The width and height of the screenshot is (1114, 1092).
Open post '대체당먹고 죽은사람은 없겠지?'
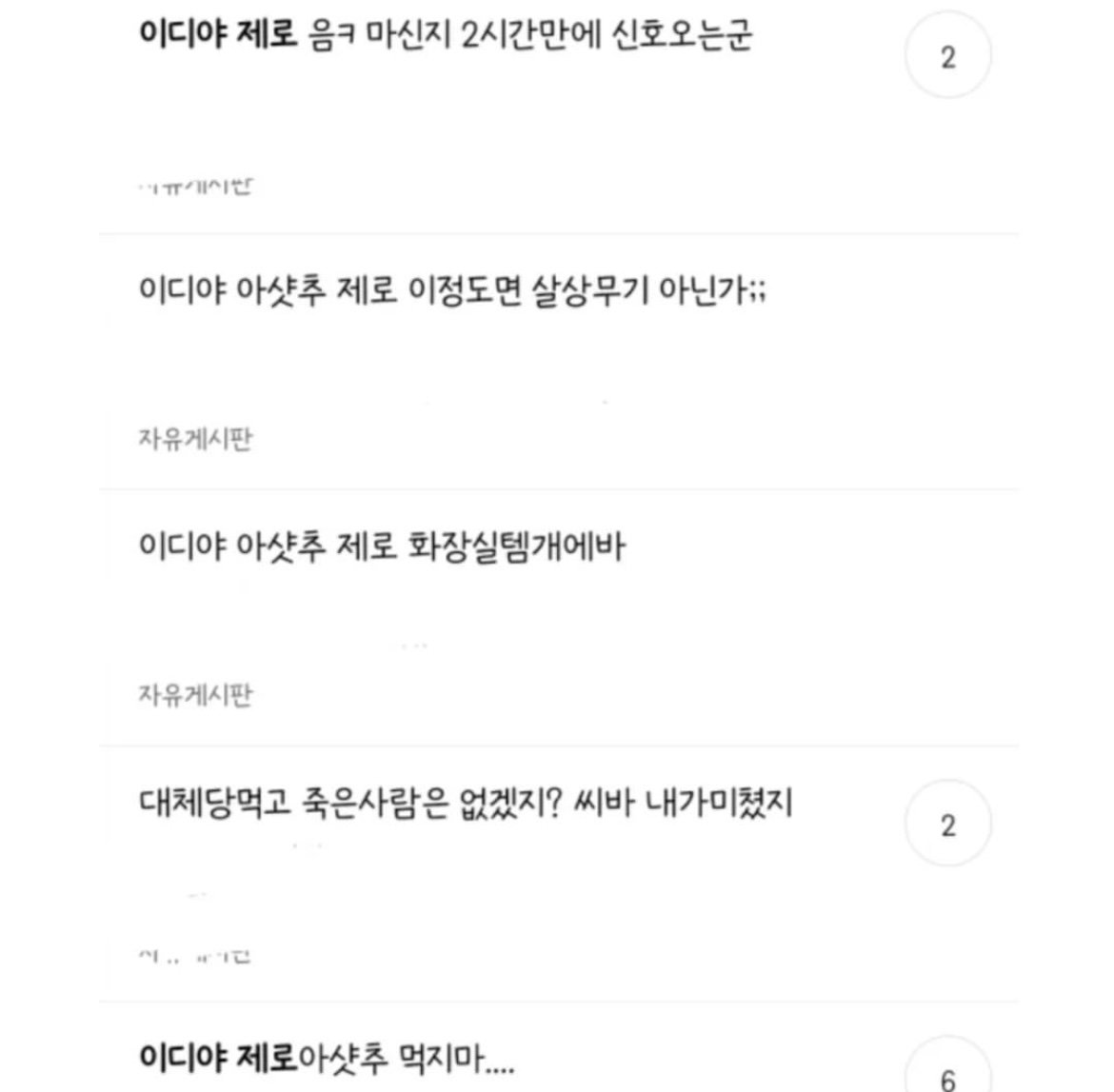465,804
